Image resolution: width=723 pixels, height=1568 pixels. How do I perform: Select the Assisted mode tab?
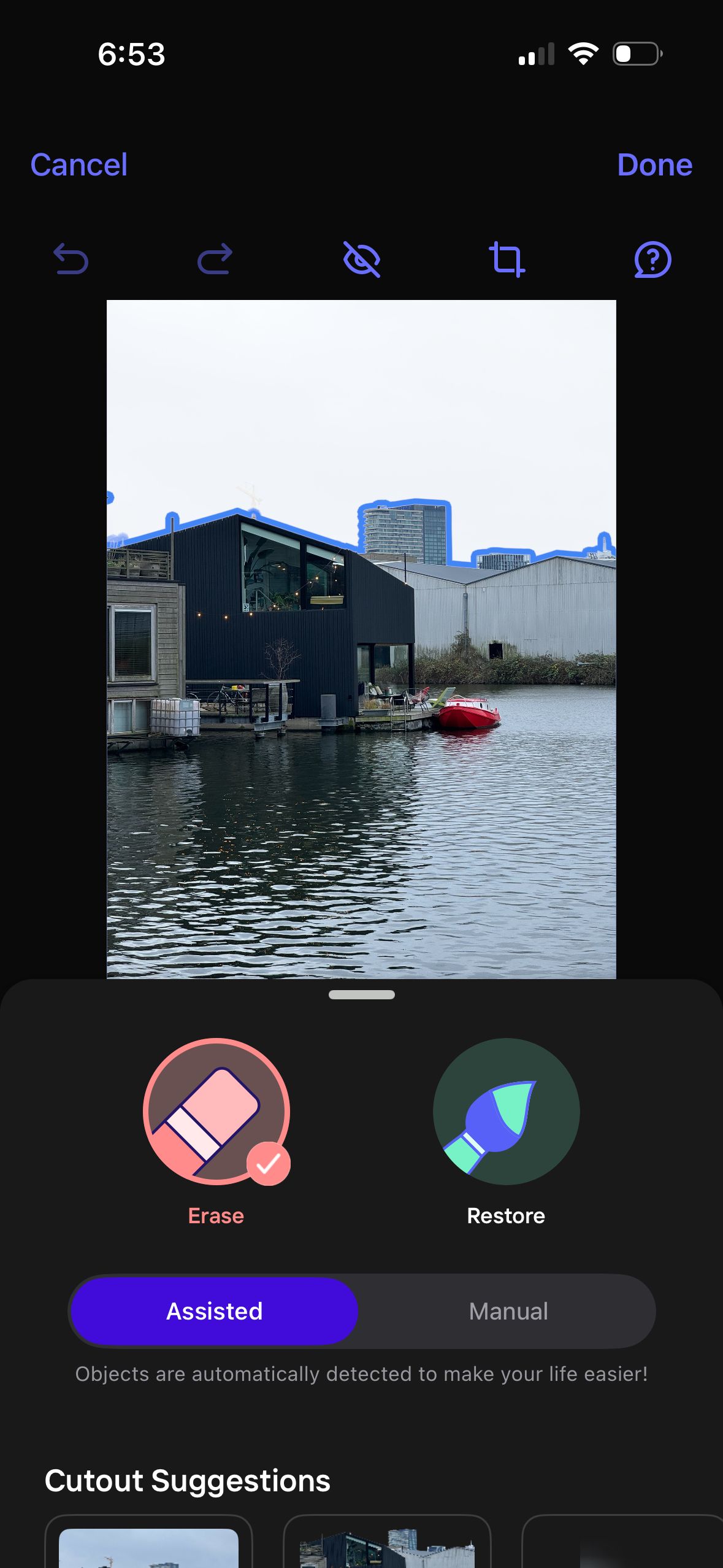[x=213, y=1311]
